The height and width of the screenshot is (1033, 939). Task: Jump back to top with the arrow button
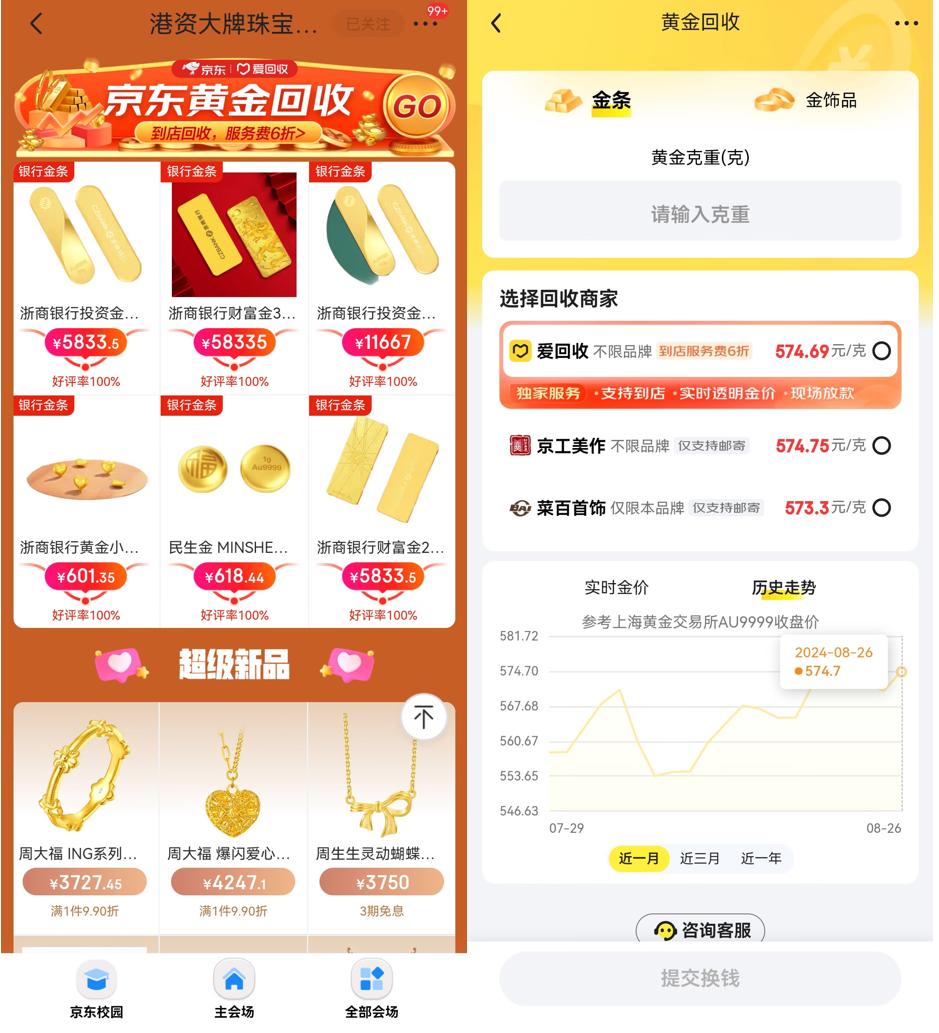(424, 717)
